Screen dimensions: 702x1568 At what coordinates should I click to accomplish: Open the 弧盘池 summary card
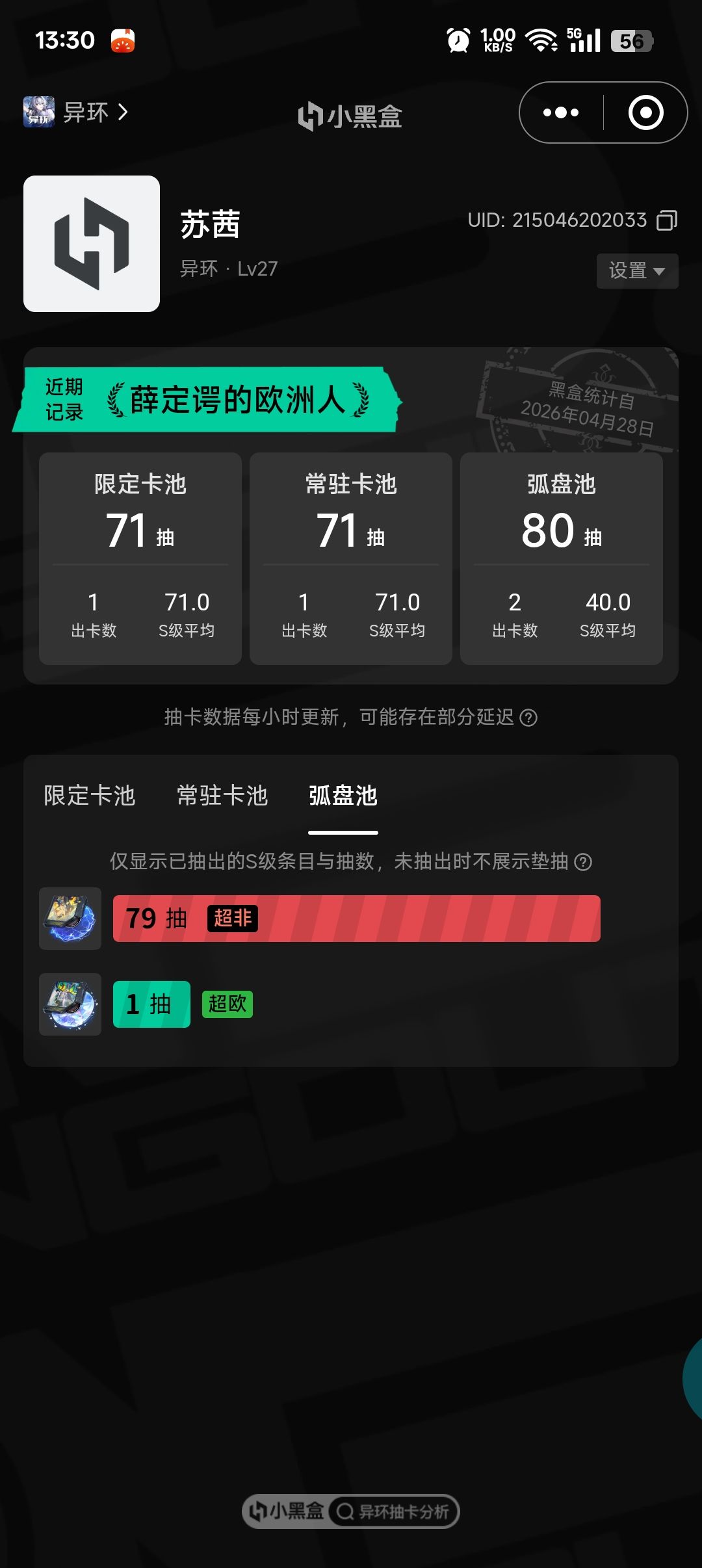click(562, 558)
